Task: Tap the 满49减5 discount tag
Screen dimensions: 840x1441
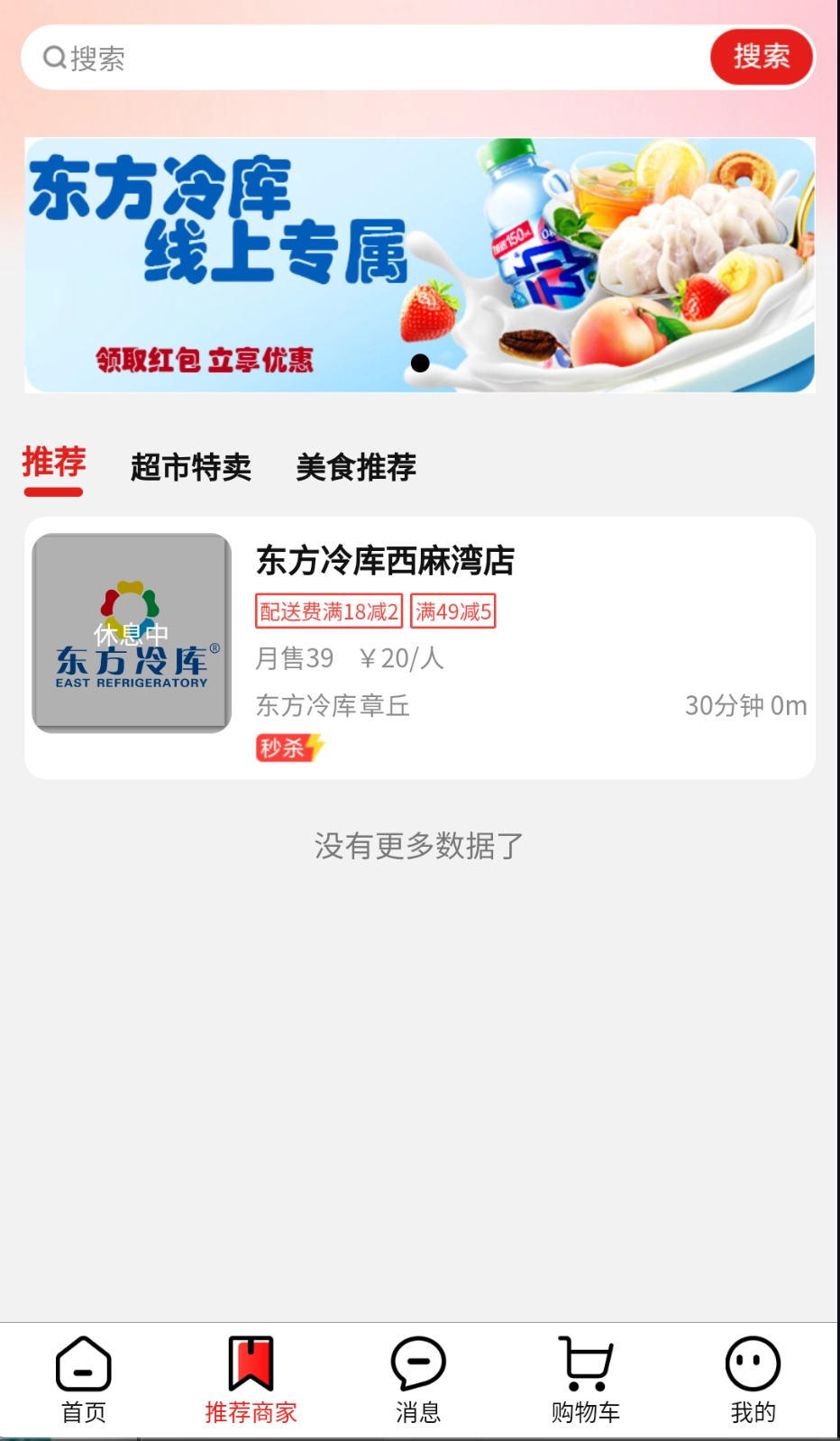Action: click(x=453, y=610)
